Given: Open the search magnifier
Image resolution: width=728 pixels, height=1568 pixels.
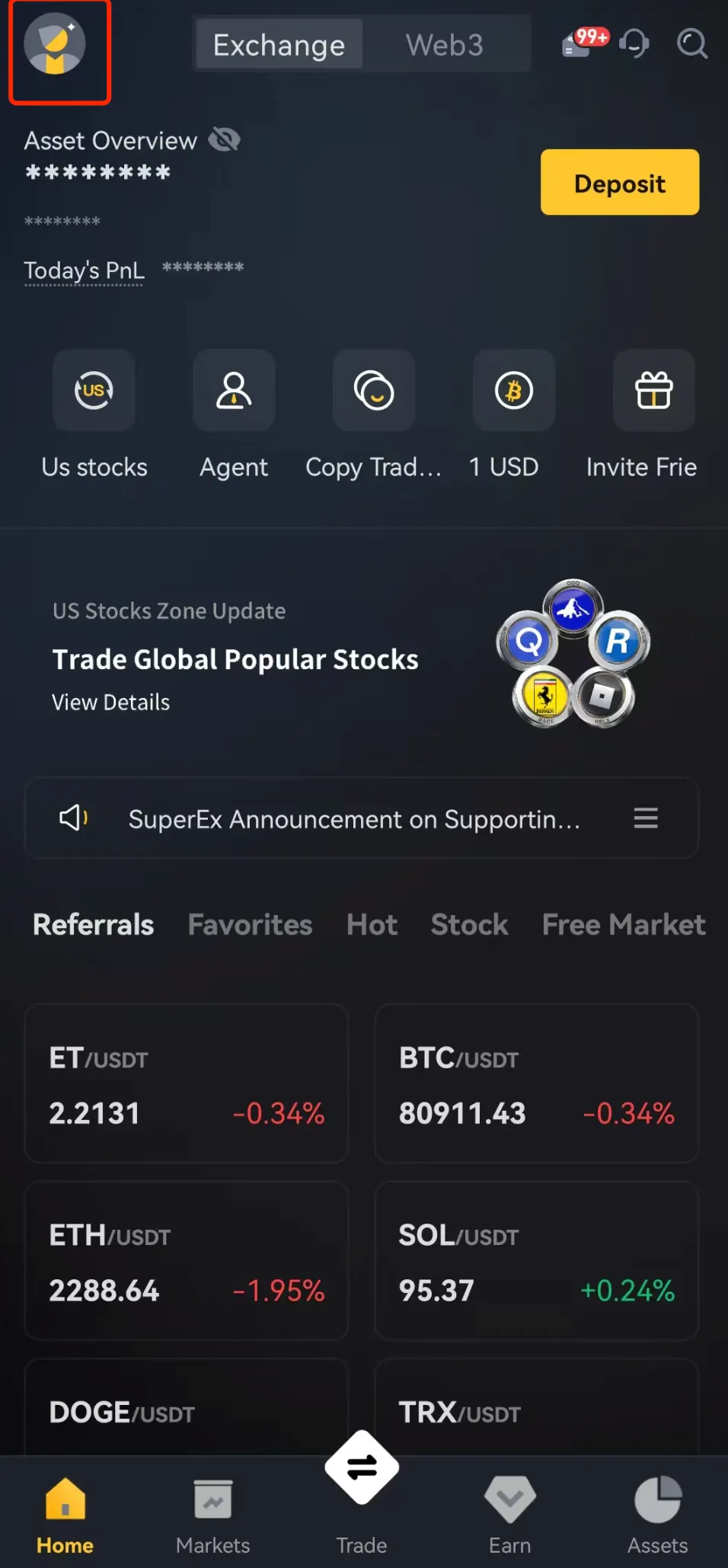Looking at the screenshot, I should coord(692,43).
